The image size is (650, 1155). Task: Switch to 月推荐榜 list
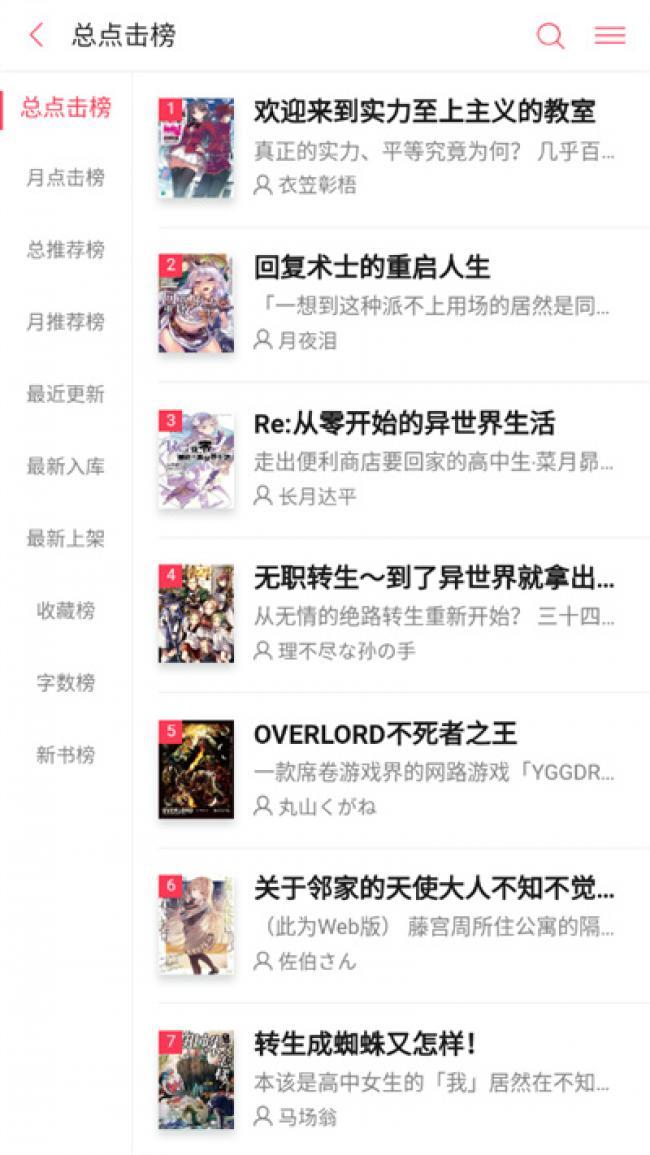[66, 322]
